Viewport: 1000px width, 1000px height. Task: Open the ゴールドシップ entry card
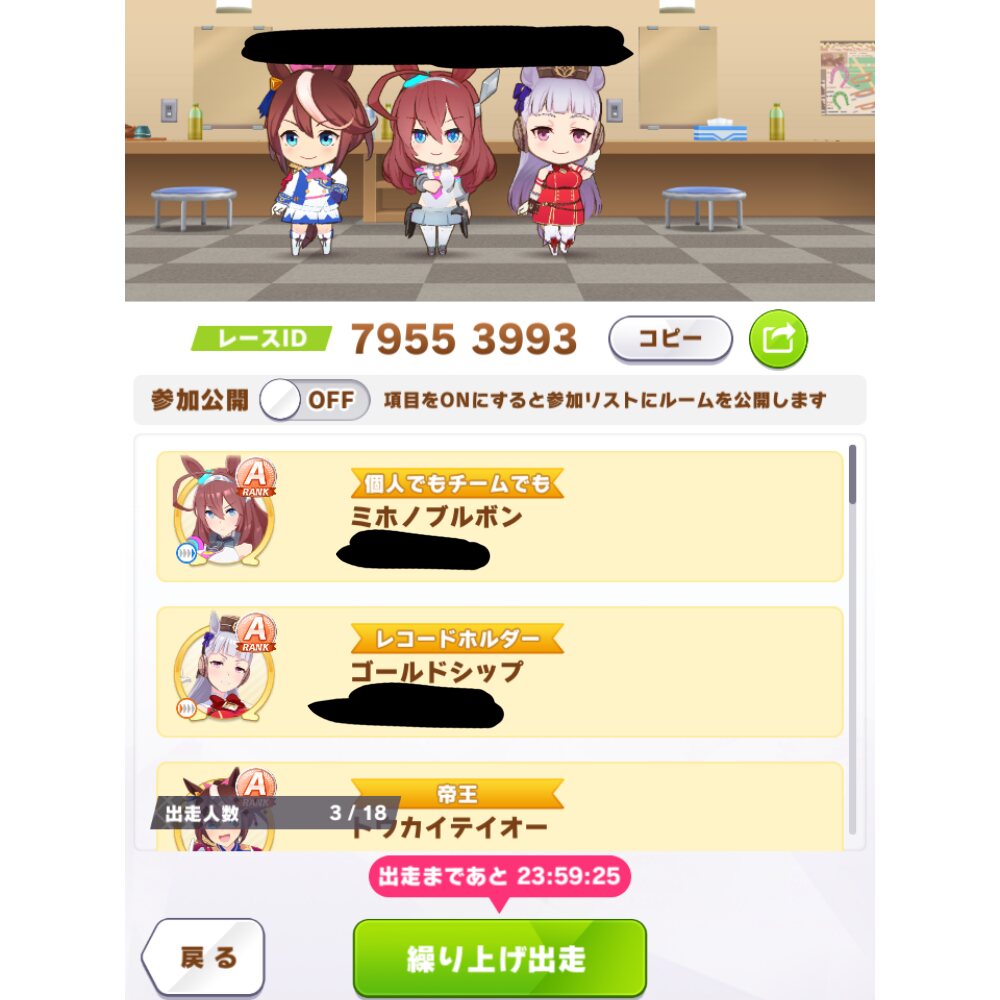coord(500,672)
